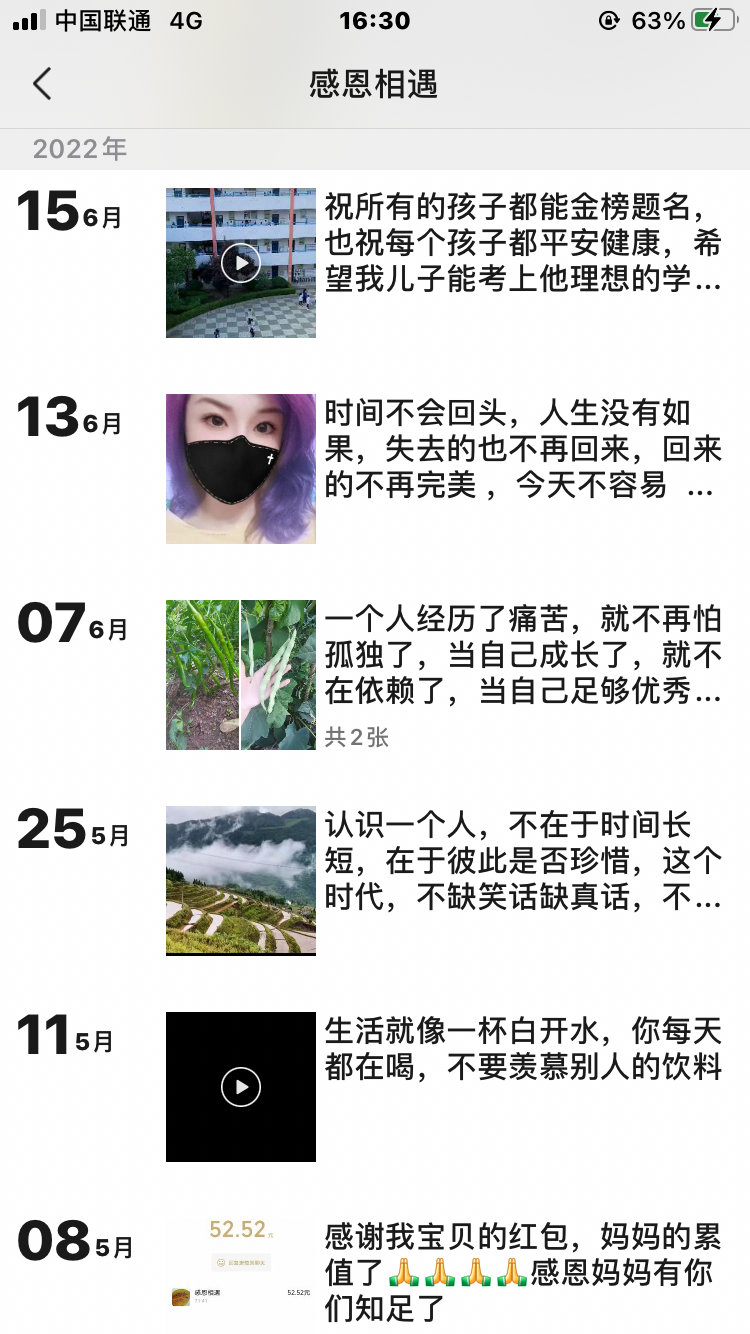Open the May 25 terraced mountain photo

tap(240, 880)
